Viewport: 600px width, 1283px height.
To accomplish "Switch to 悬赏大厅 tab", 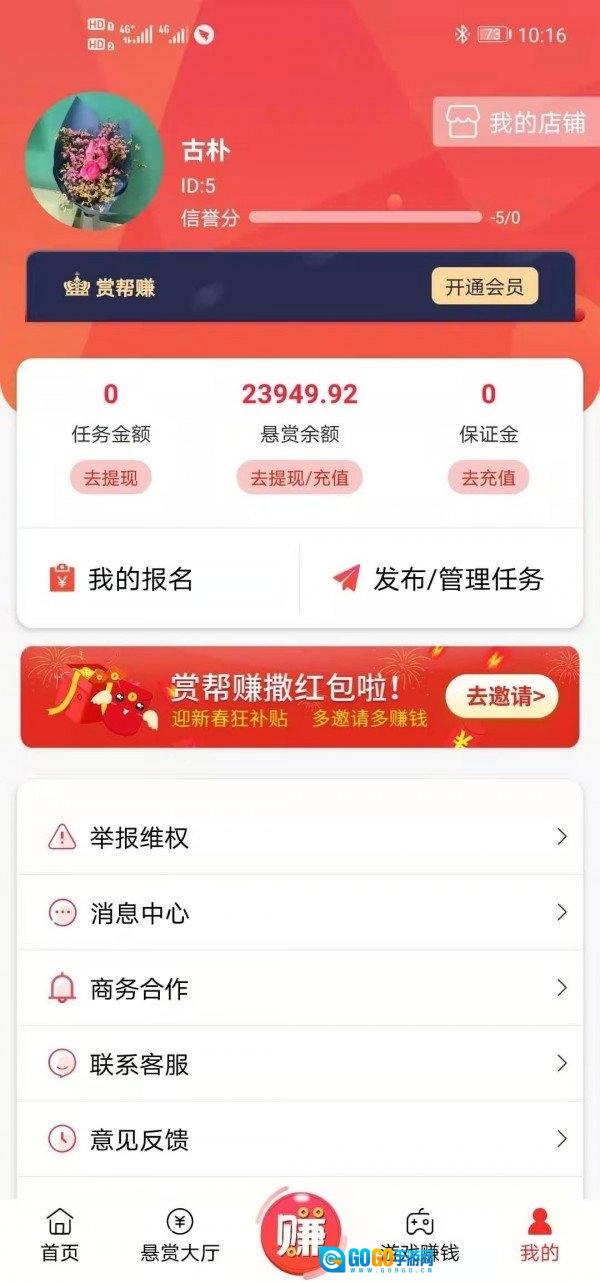I will click(180, 1236).
